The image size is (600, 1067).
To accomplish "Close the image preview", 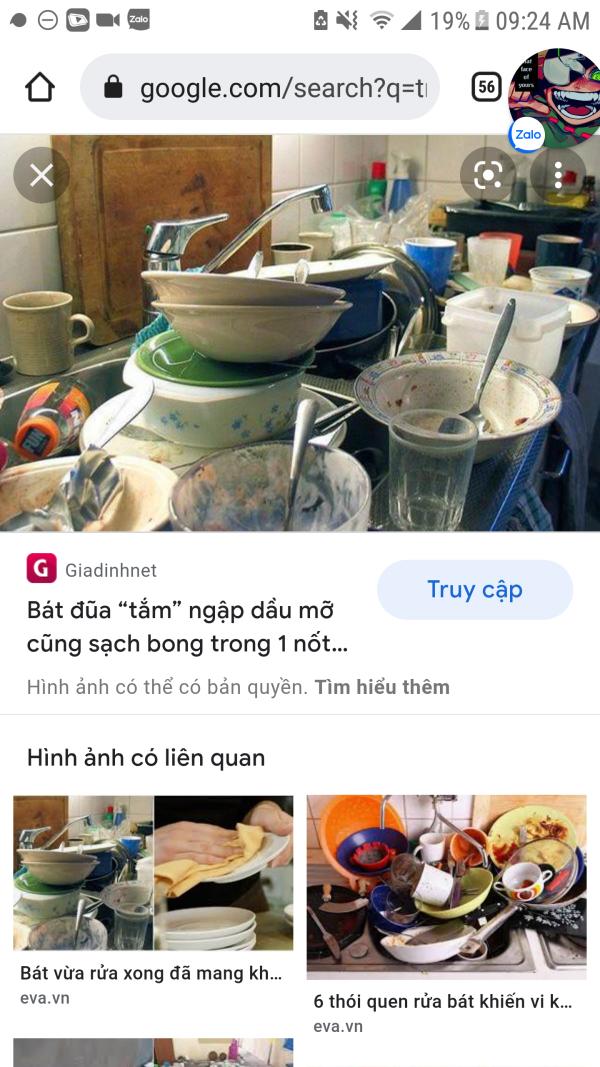I will click(x=41, y=176).
